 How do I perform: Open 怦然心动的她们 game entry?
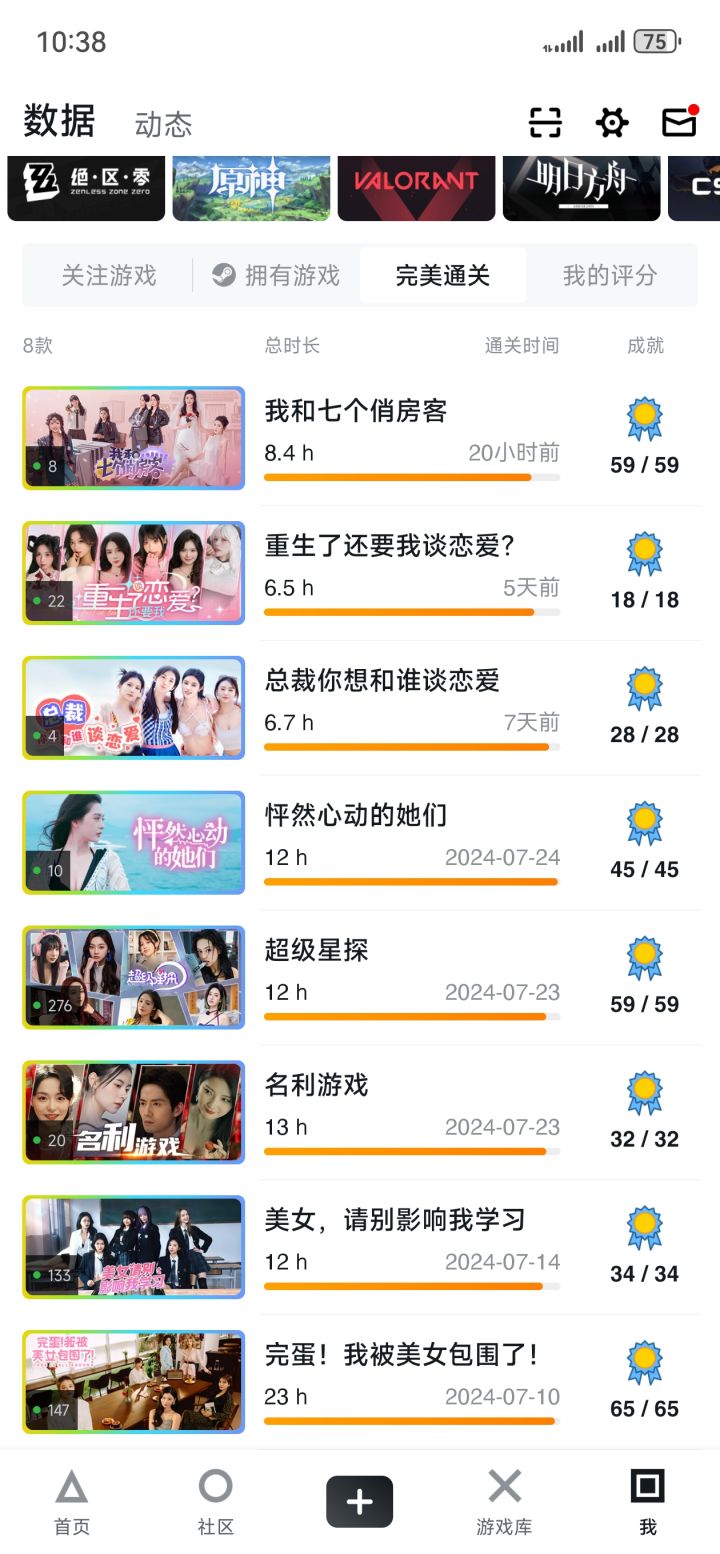(x=355, y=815)
